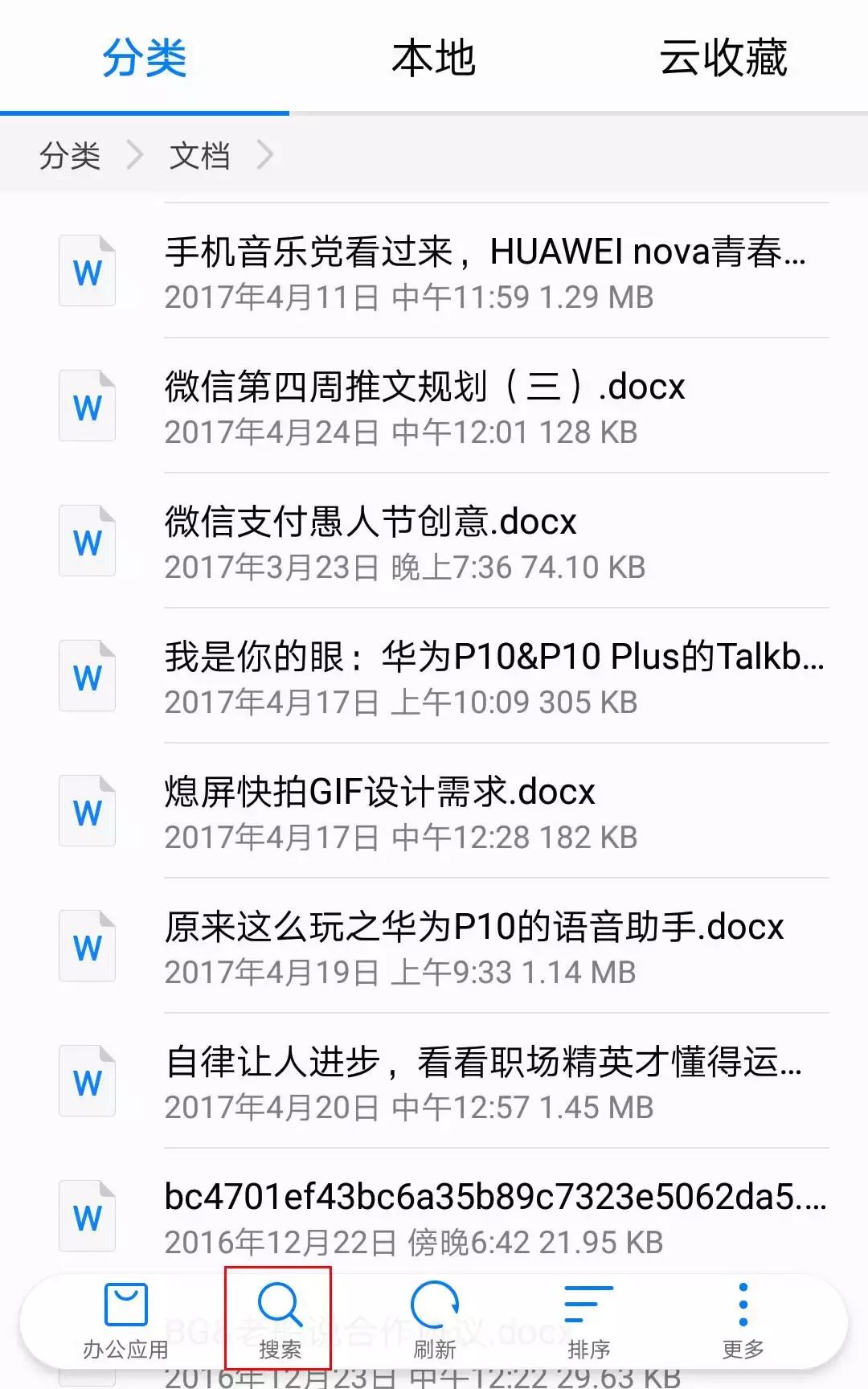Tap the Word icon of the HUAWEI nova document

pyautogui.click(x=88, y=271)
